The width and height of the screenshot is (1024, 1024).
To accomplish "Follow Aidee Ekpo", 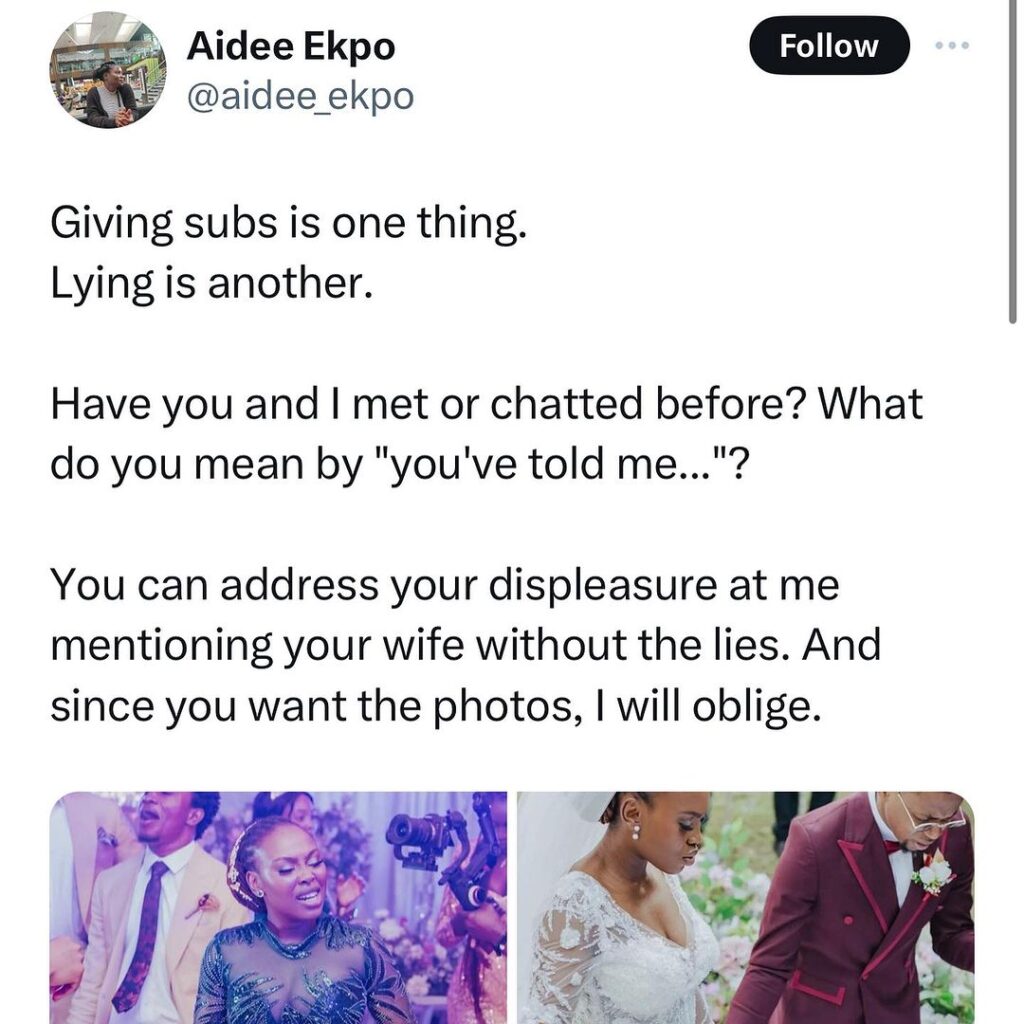I will (829, 47).
